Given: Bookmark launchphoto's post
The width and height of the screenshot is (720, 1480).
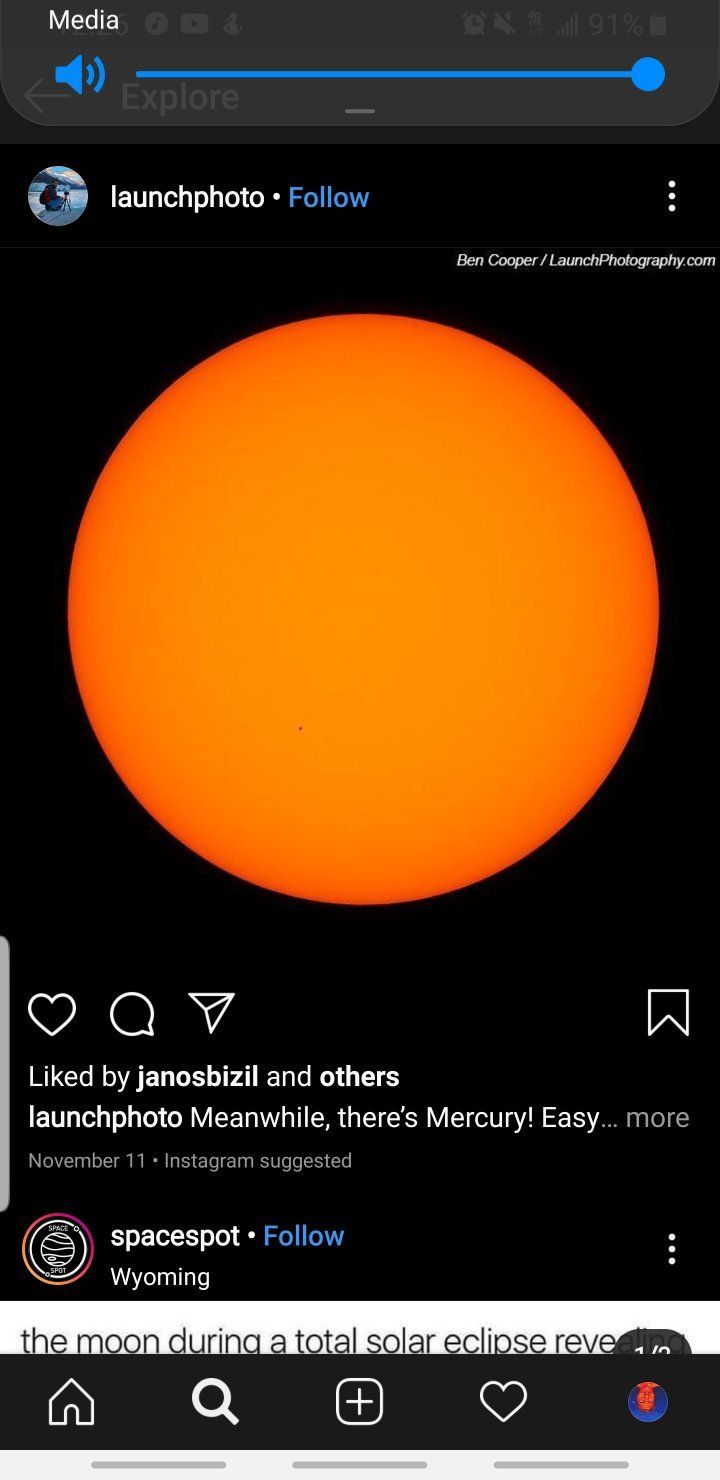Looking at the screenshot, I should (x=668, y=1012).
